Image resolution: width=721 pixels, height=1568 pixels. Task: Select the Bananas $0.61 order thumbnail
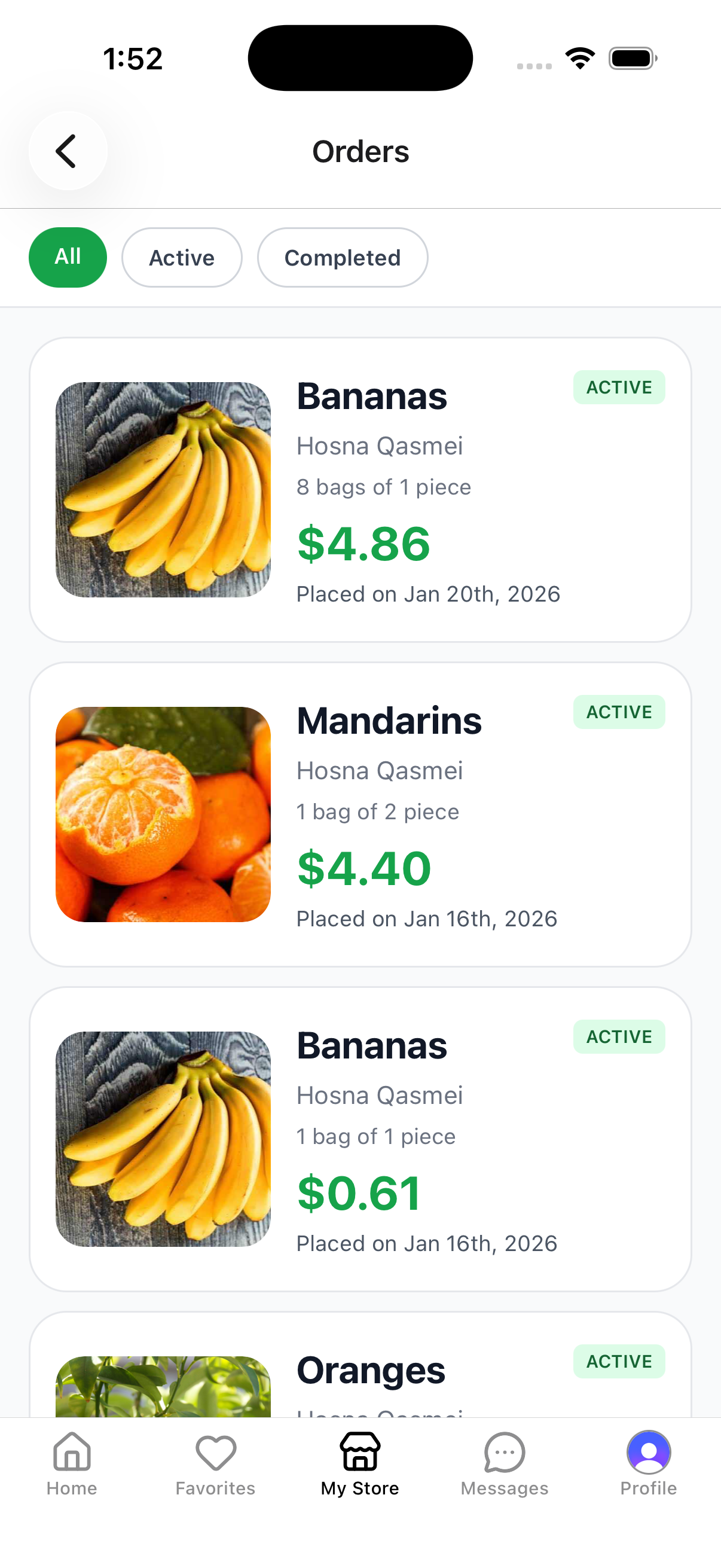tap(163, 1139)
